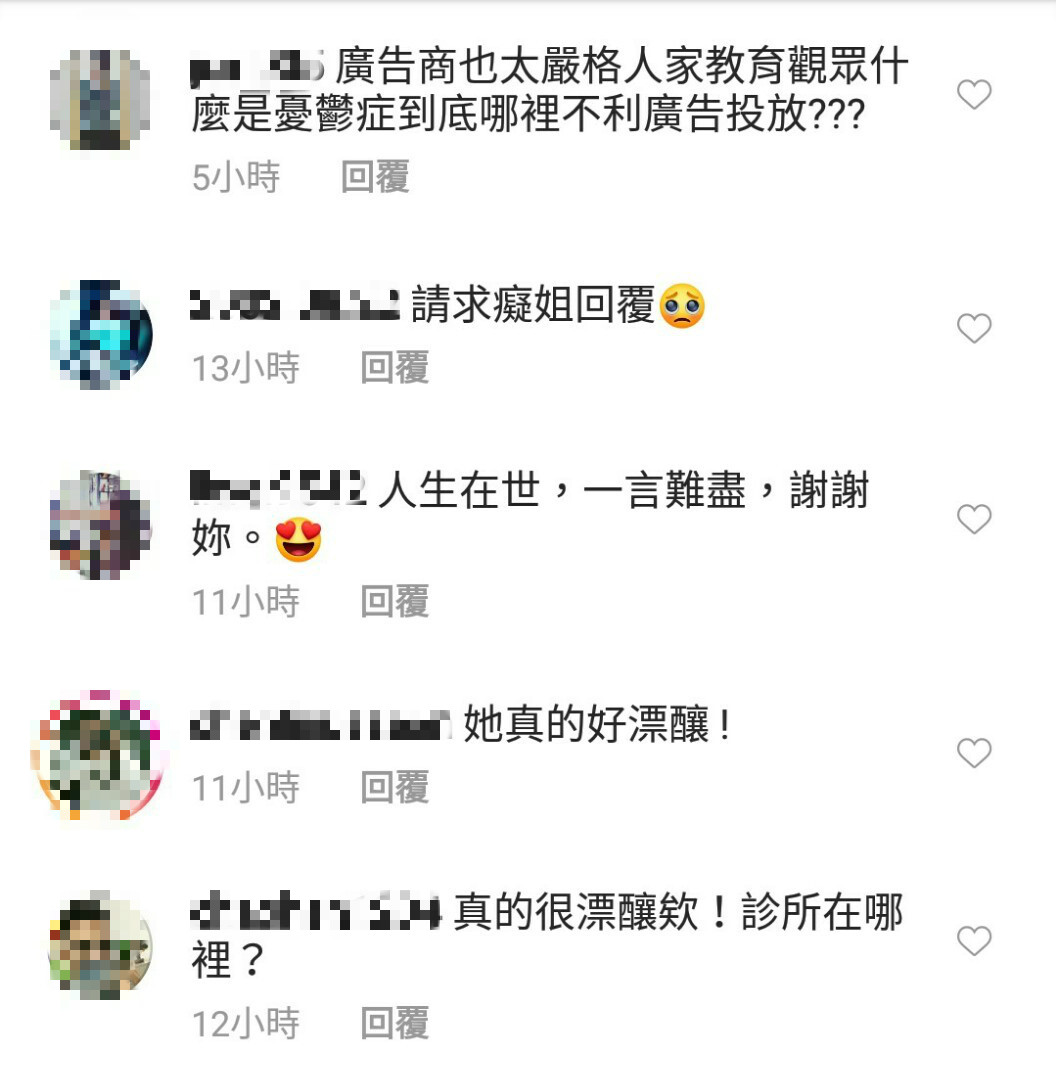
Task: Reply to the 廣告商也太嚴格 comment
Action: [x=375, y=178]
